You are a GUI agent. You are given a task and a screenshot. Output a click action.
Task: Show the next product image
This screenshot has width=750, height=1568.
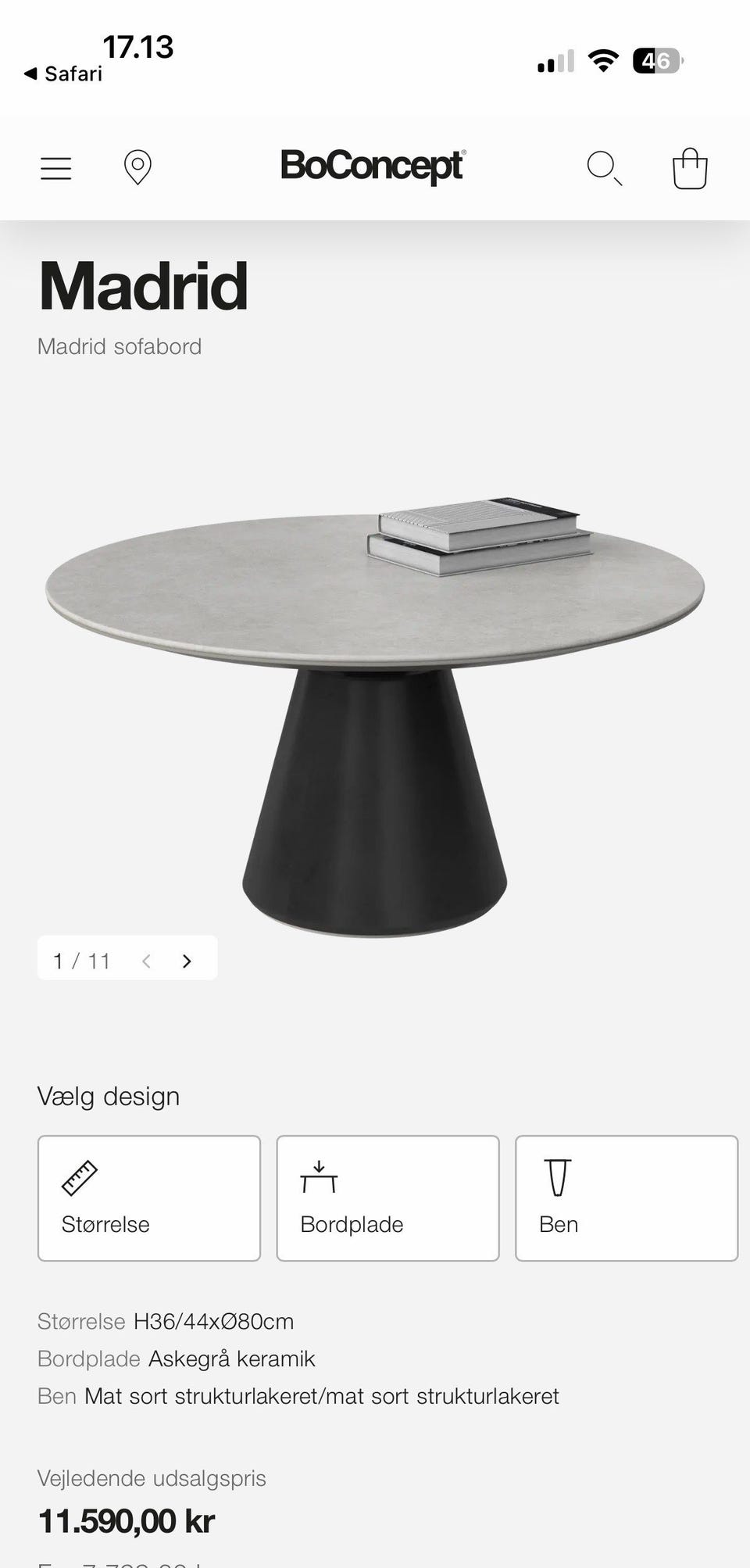[x=187, y=961]
